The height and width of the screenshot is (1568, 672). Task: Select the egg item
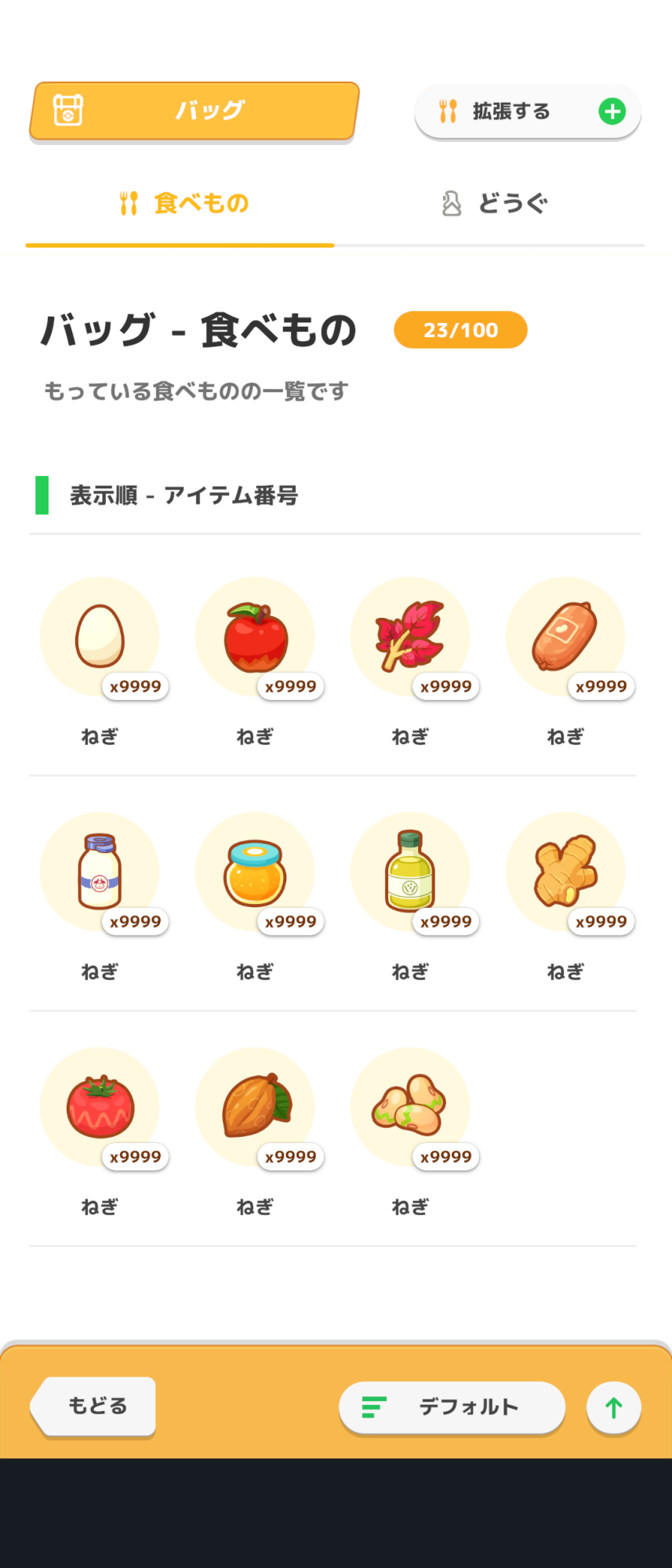(100, 637)
